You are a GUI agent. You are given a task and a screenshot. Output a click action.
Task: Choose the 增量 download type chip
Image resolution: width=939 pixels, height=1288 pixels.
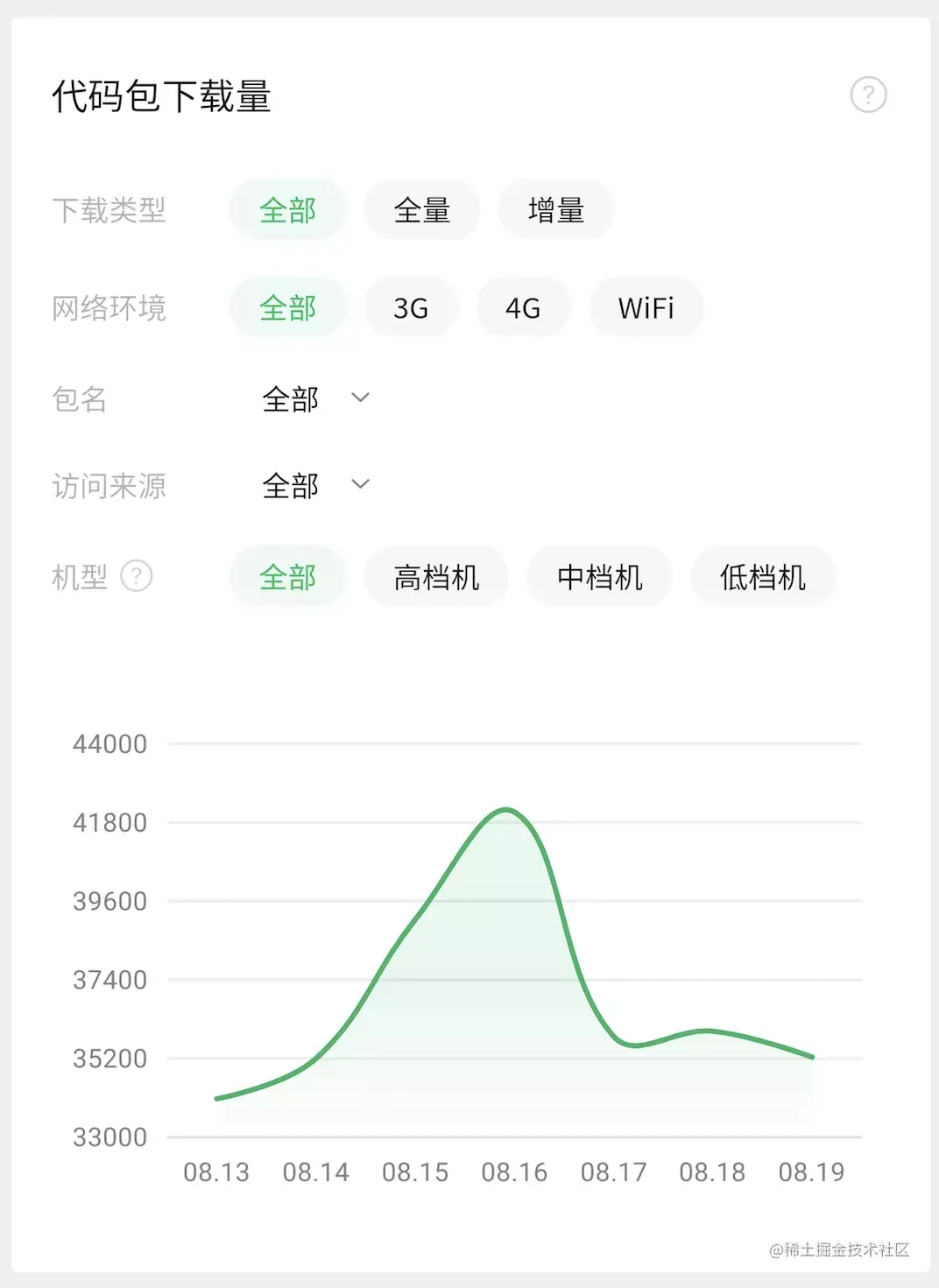click(x=555, y=210)
